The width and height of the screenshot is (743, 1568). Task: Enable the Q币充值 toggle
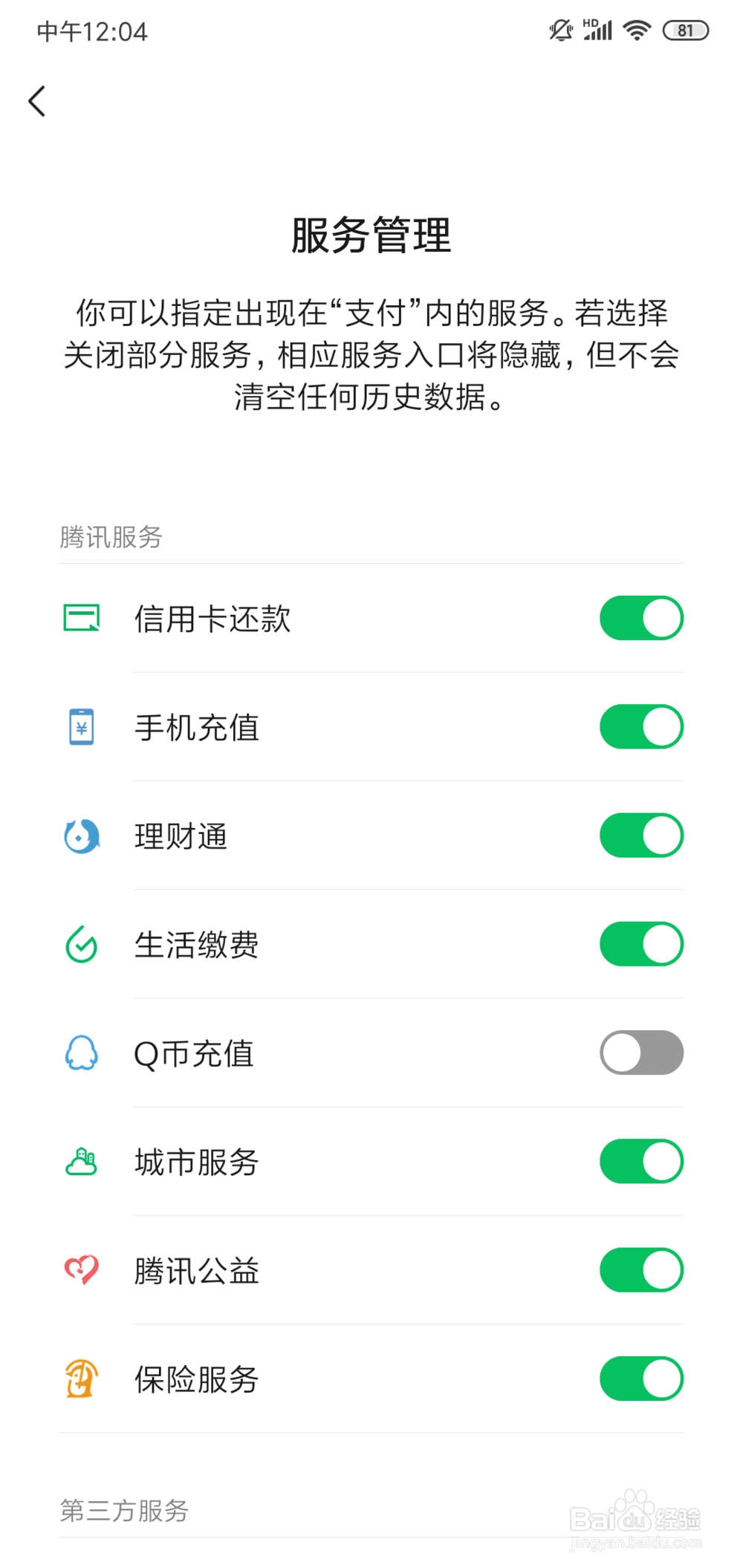pyautogui.click(x=641, y=1053)
